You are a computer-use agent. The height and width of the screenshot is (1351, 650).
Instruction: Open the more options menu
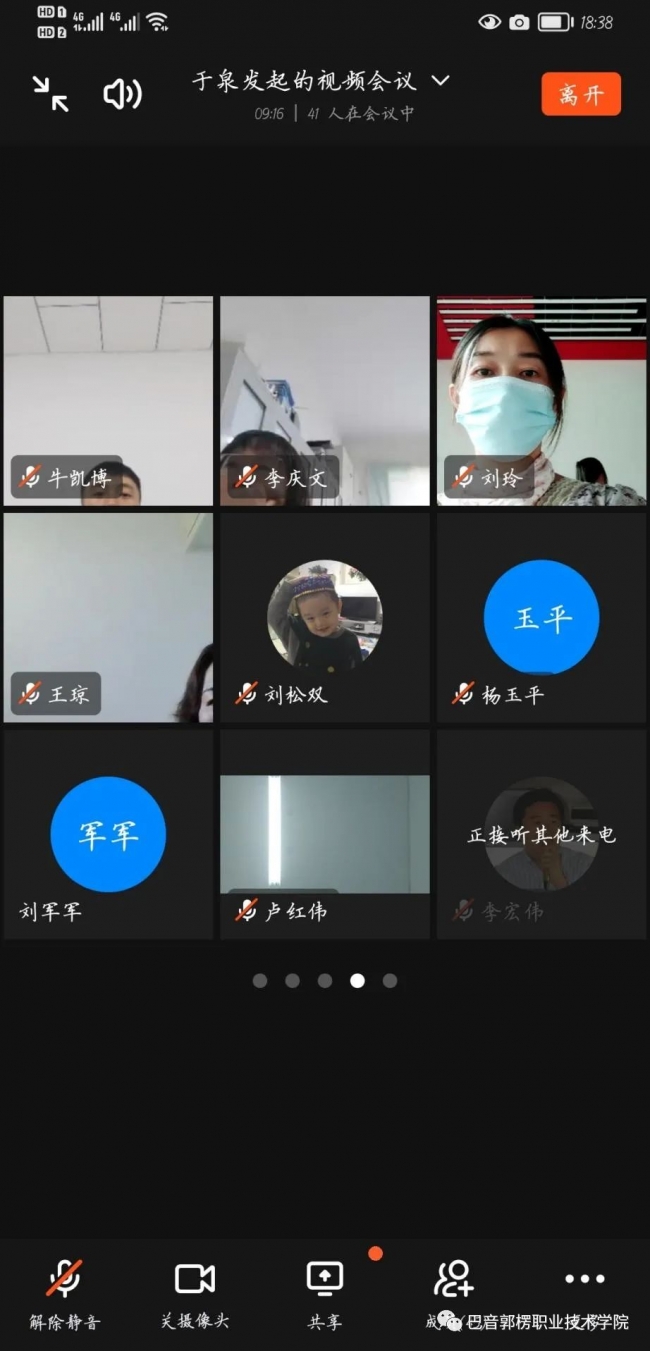(x=584, y=1279)
